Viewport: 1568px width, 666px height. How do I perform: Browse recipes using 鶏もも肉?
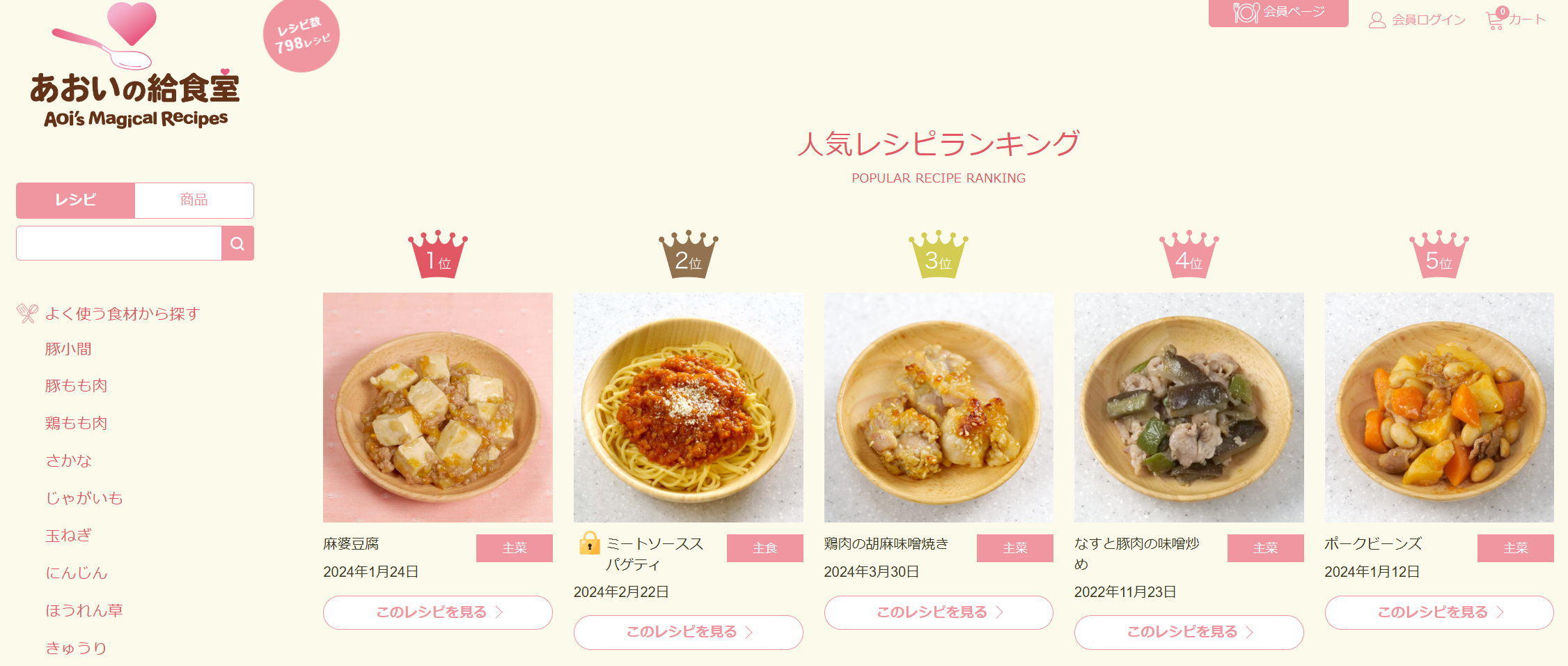tap(76, 423)
